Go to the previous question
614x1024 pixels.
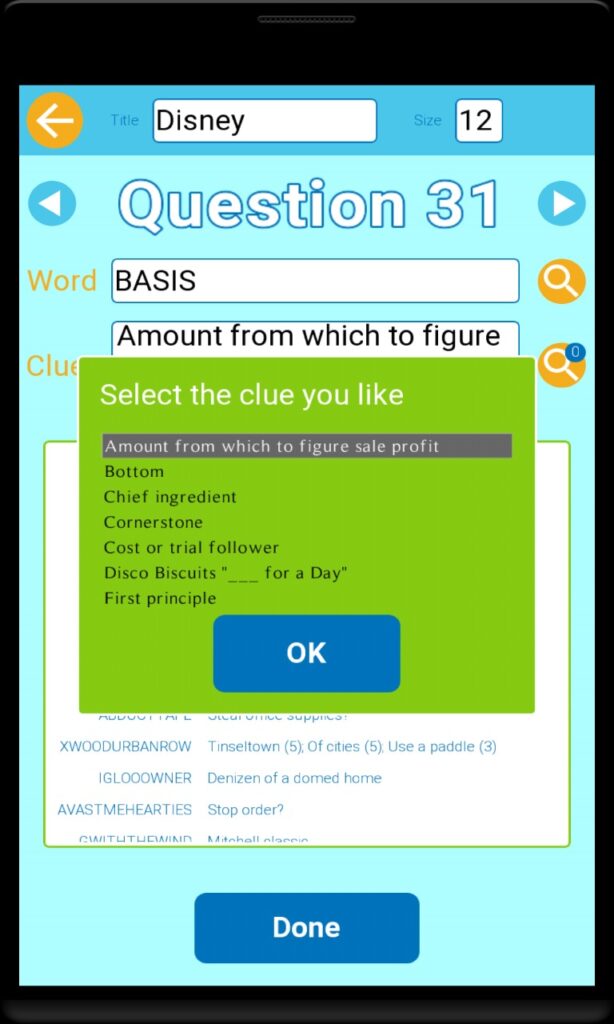click(52, 204)
